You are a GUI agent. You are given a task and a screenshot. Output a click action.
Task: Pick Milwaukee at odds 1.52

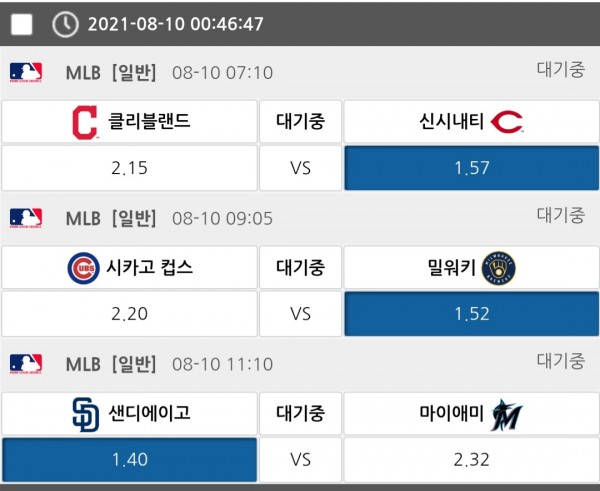click(x=471, y=313)
